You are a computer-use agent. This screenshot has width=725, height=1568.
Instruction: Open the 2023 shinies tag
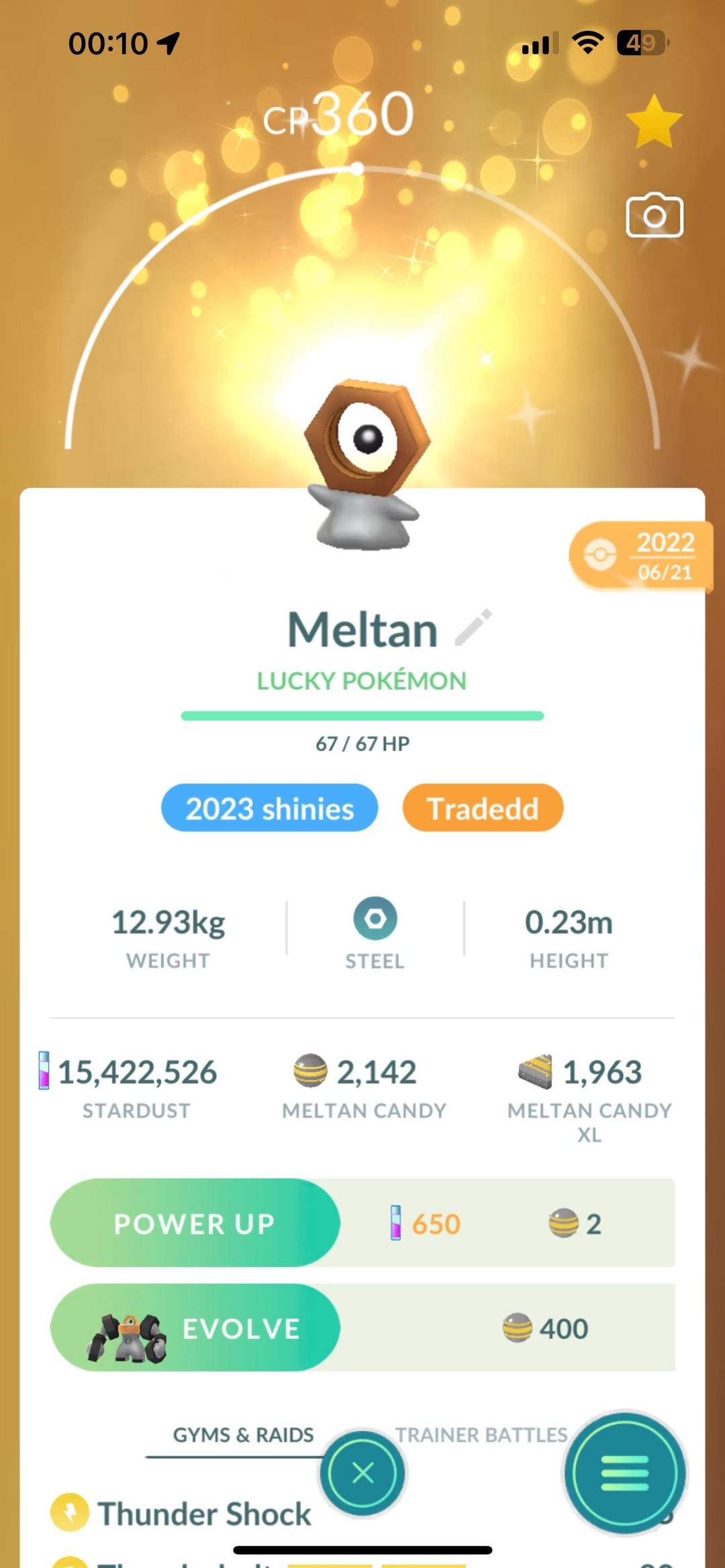[269, 808]
